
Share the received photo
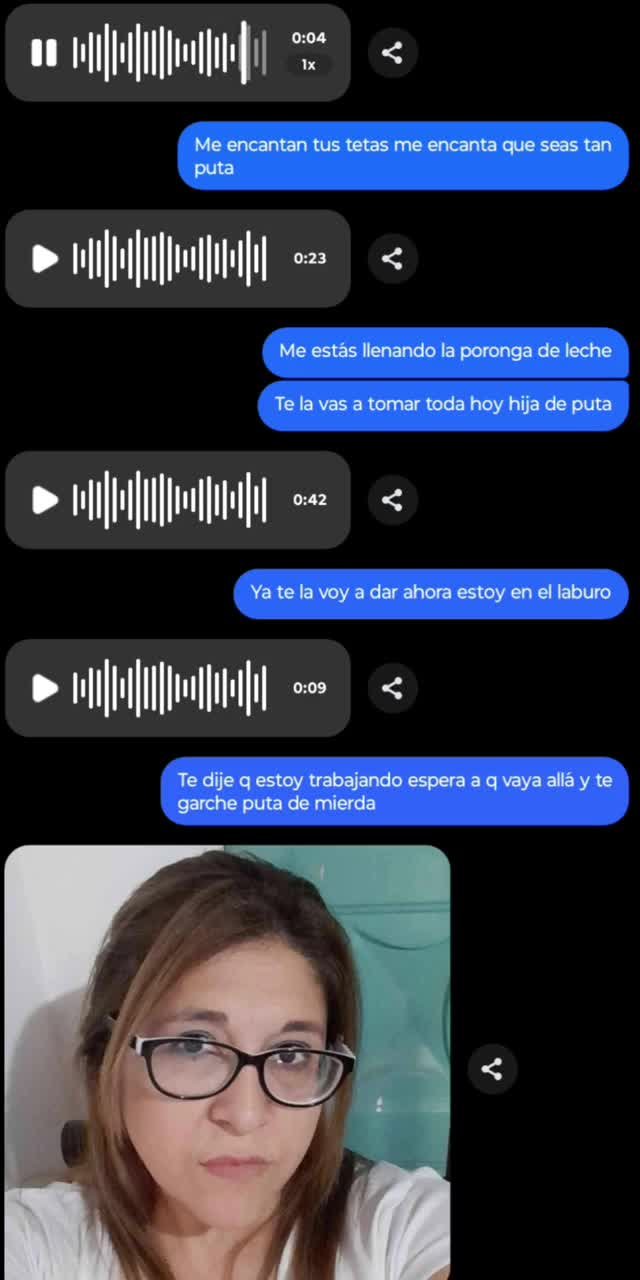pos(492,1068)
